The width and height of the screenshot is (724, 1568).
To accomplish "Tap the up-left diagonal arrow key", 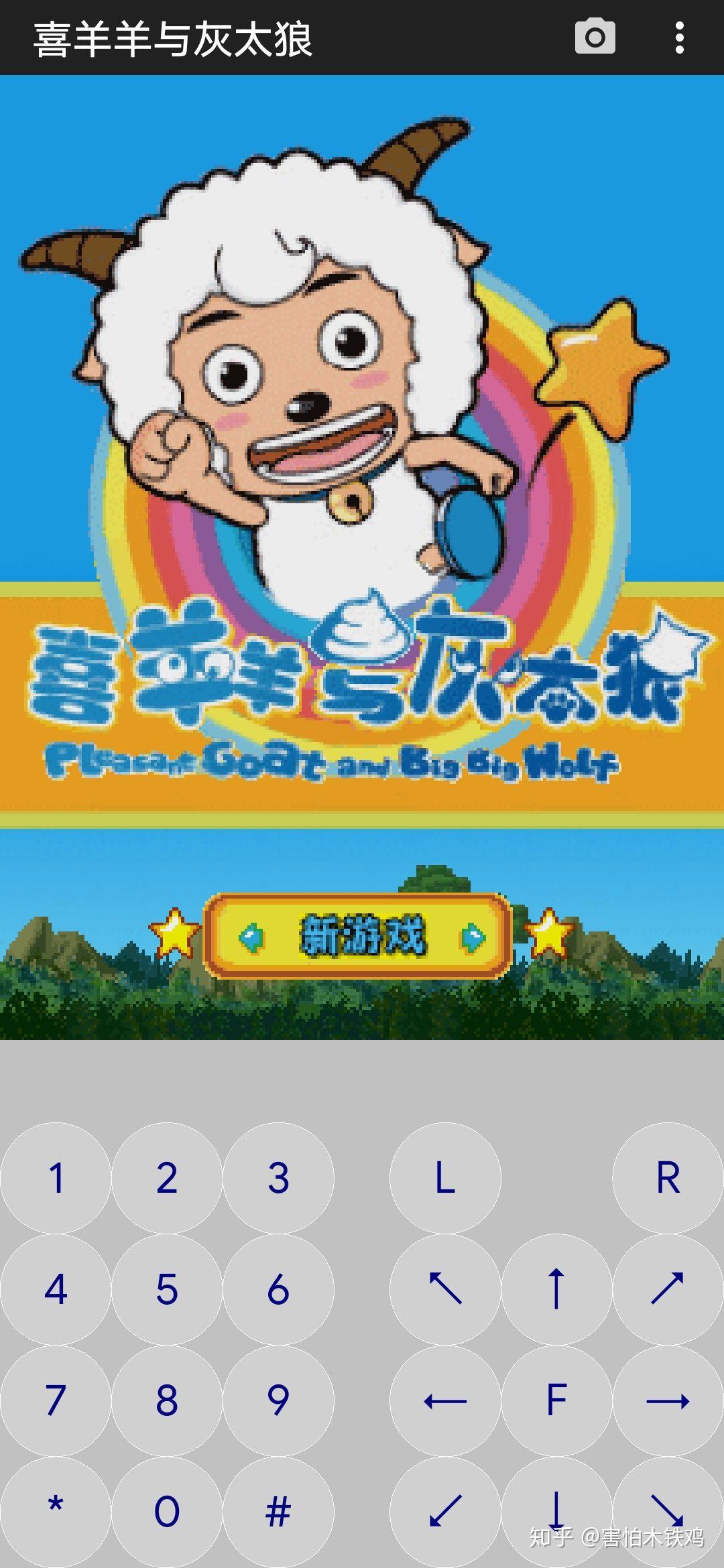I will tap(445, 1289).
